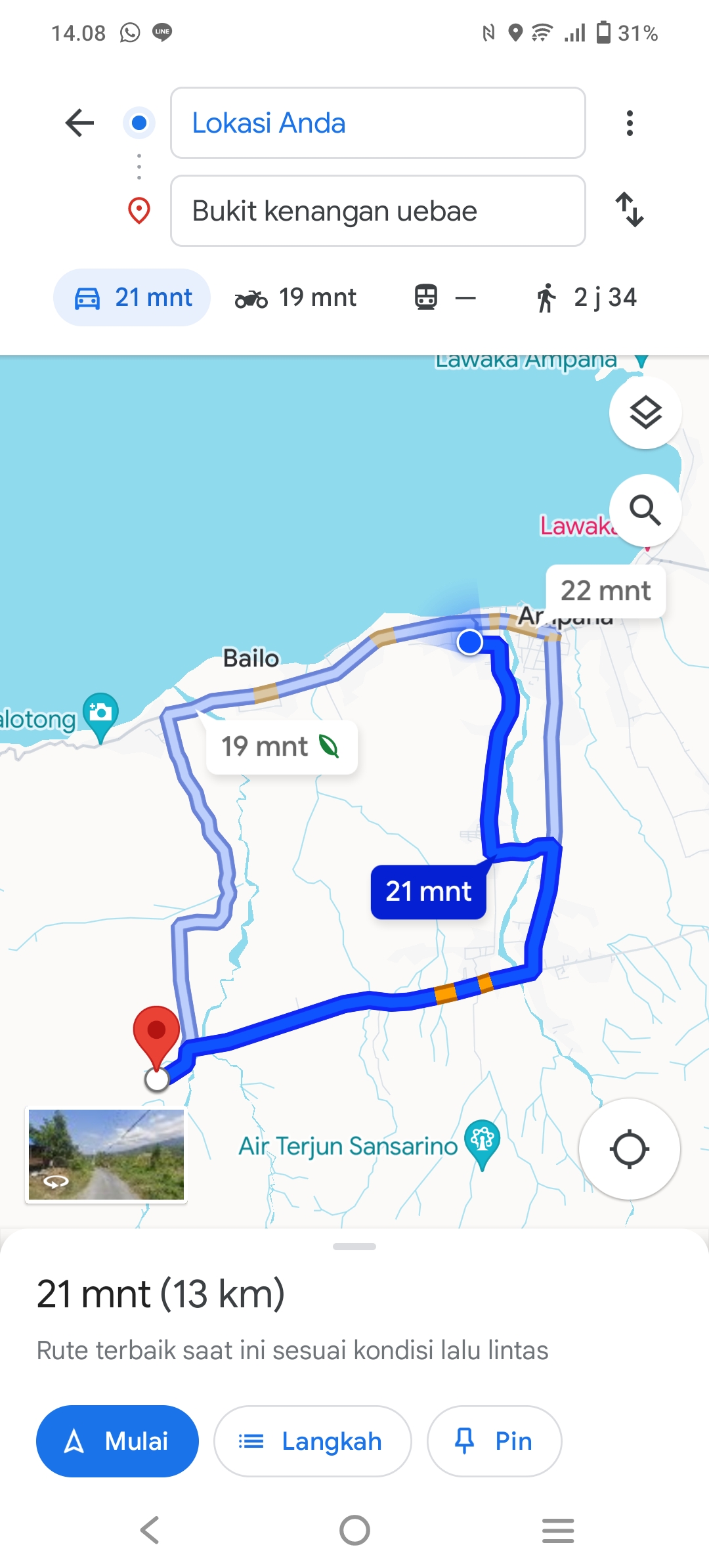Open the three-dot overflow menu
Screen dimensions: 709x1568
630,123
